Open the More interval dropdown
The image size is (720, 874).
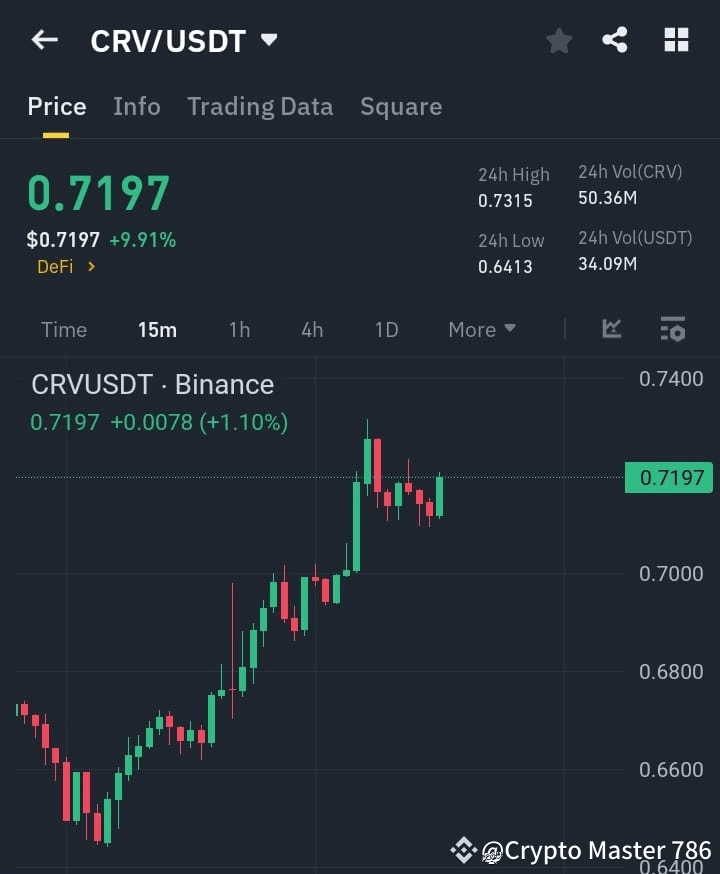pos(481,329)
